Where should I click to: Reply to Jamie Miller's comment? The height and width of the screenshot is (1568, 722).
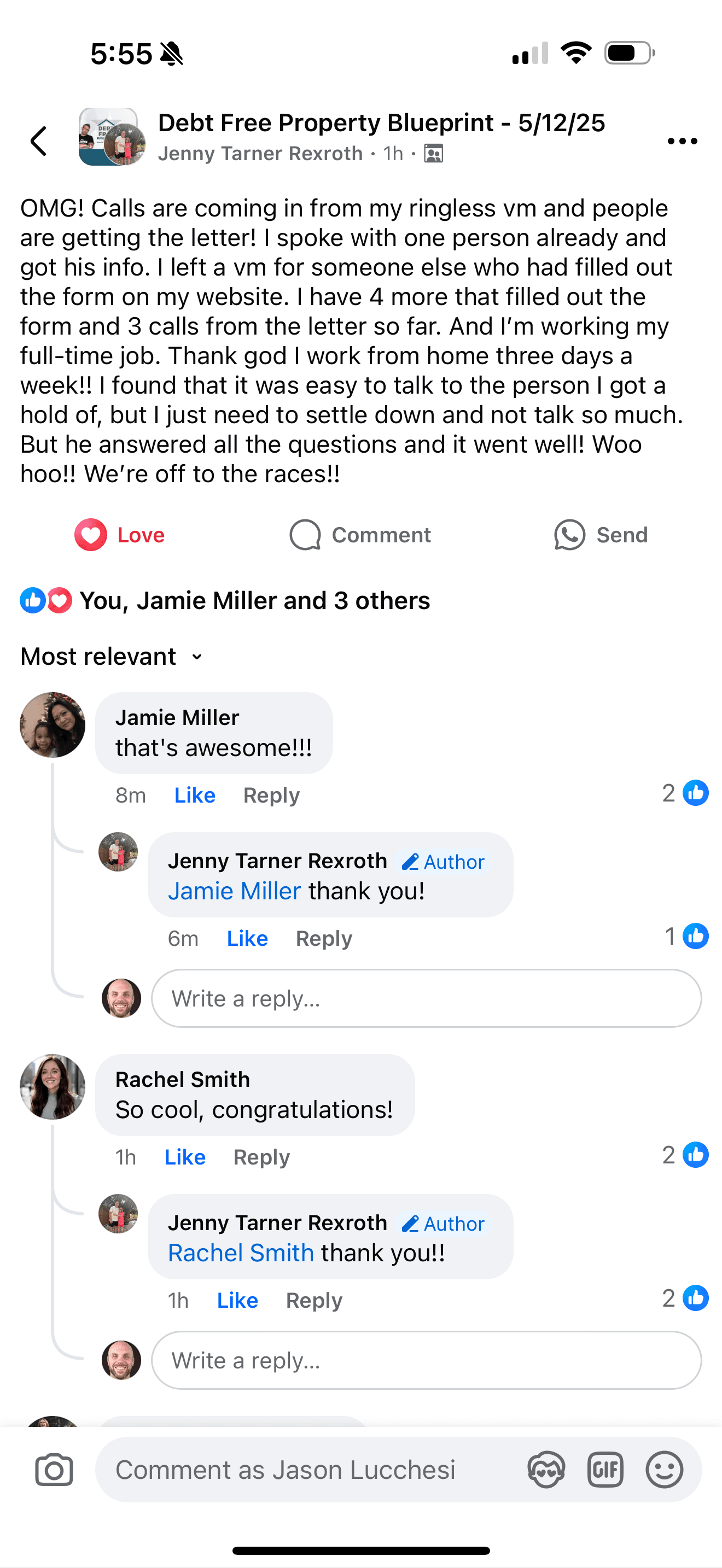(271, 795)
